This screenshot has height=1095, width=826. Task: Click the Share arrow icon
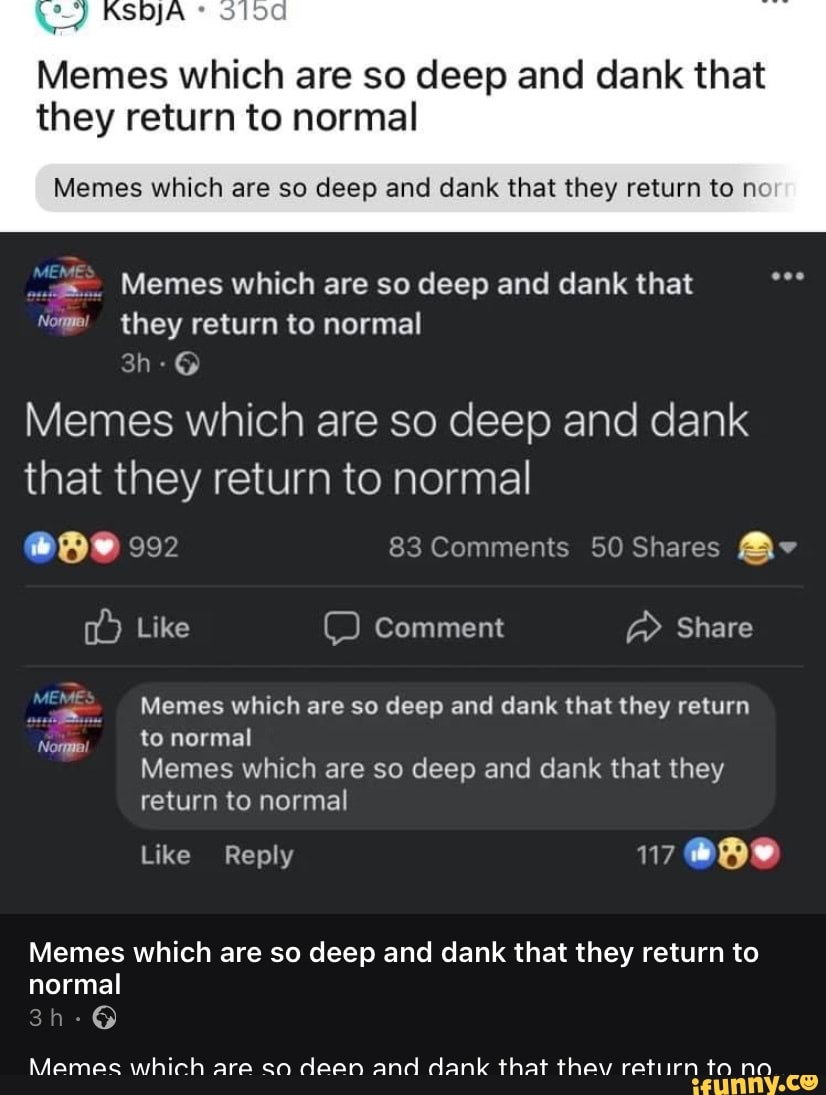tap(645, 627)
